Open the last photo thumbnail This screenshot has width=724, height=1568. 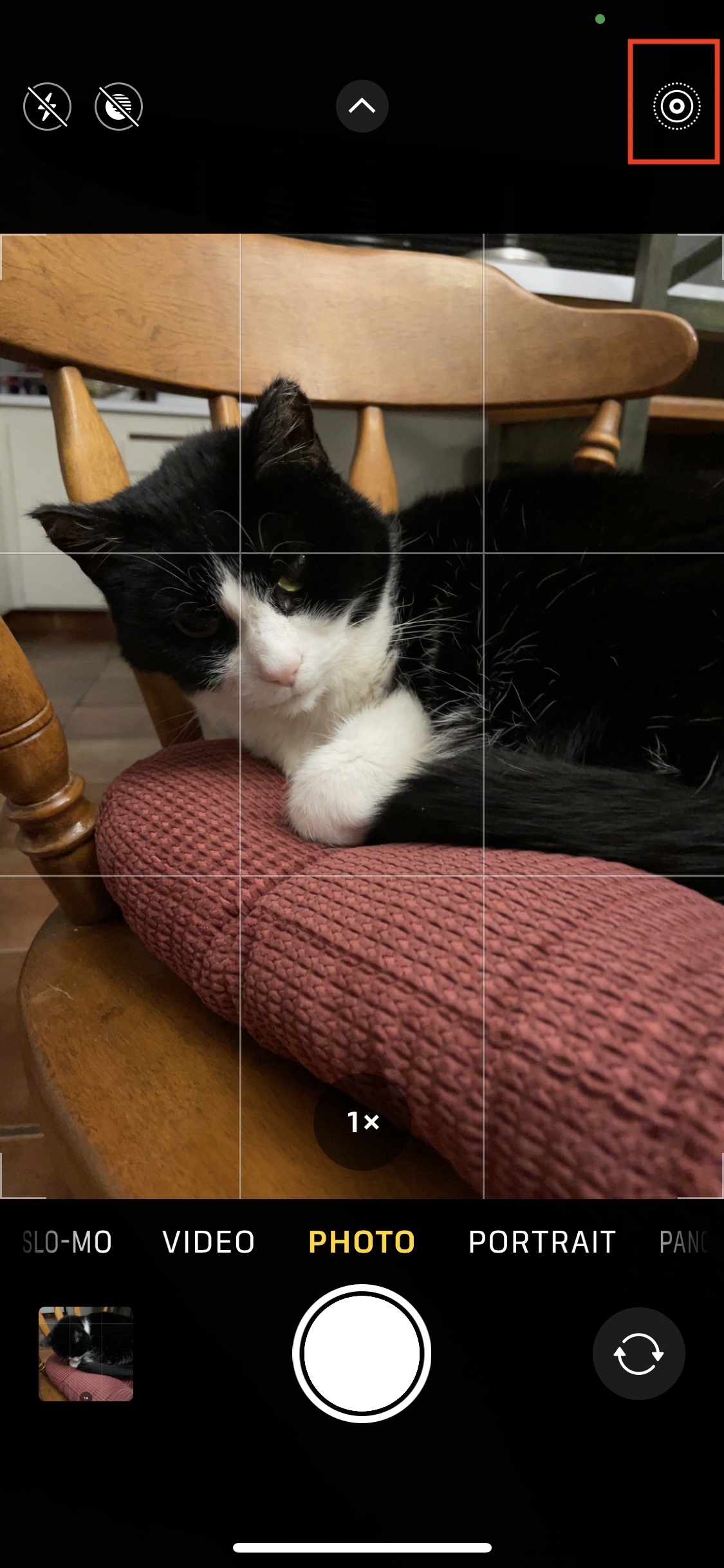coord(86,1354)
